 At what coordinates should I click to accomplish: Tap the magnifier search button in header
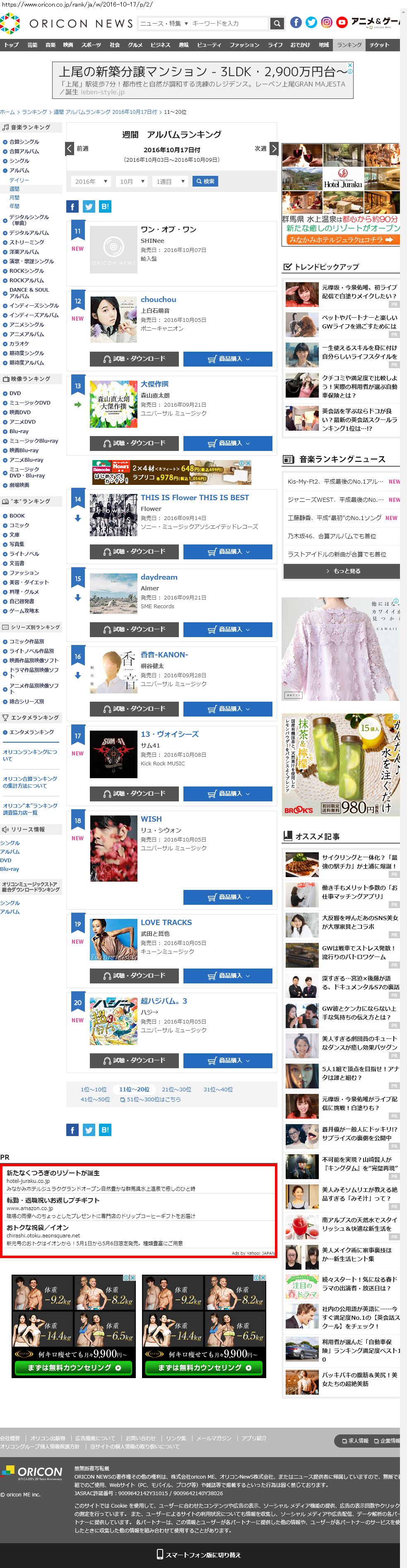click(x=277, y=23)
